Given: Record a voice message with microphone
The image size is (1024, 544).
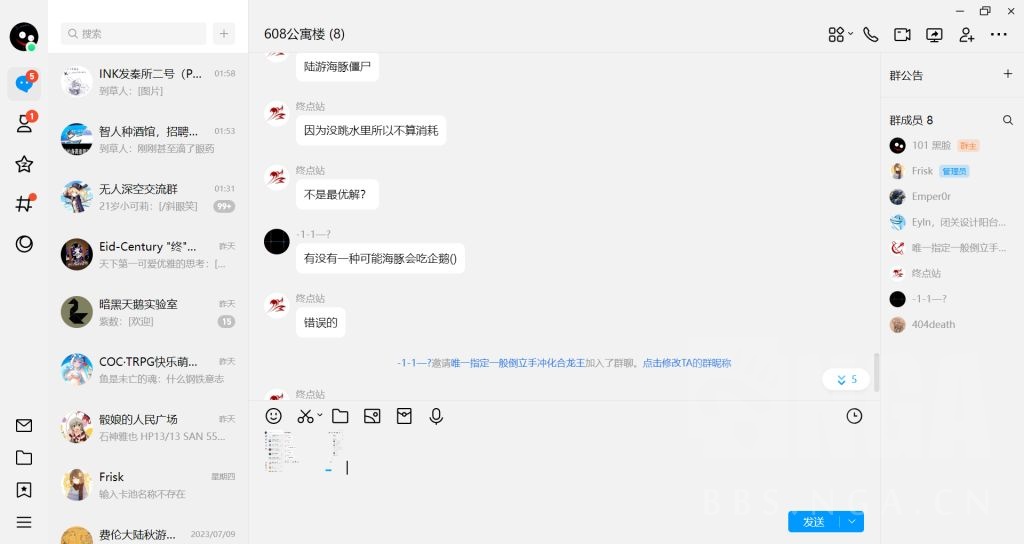Looking at the screenshot, I should click(436, 416).
